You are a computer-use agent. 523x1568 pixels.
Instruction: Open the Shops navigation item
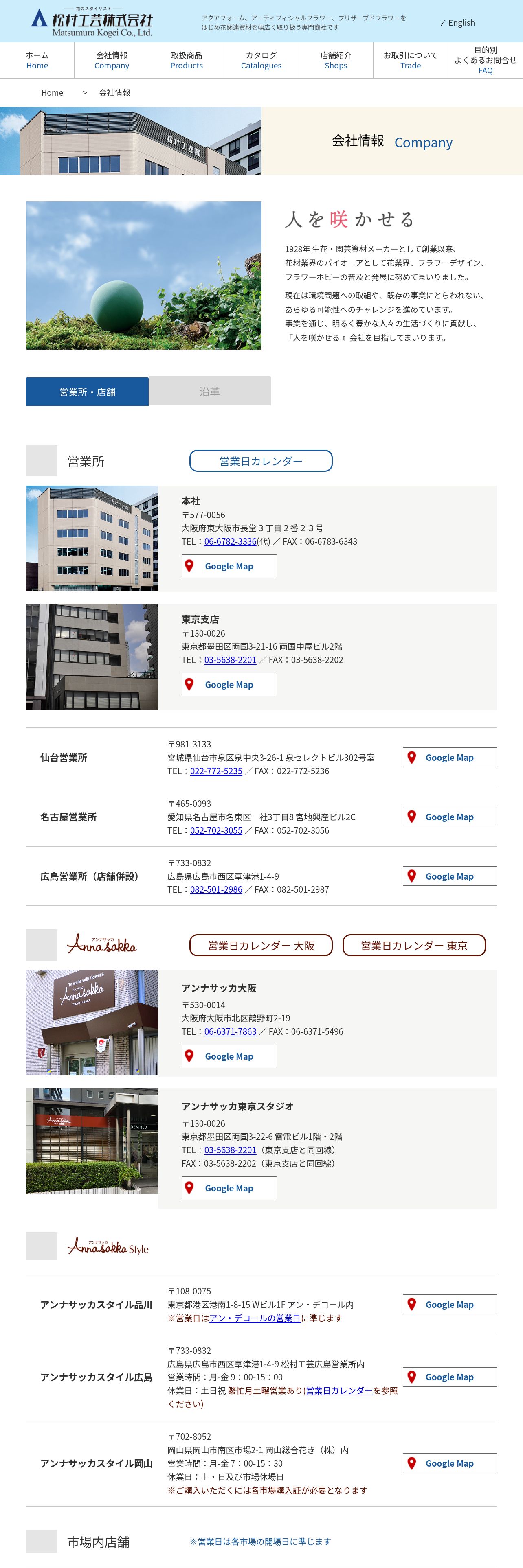tap(336, 60)
